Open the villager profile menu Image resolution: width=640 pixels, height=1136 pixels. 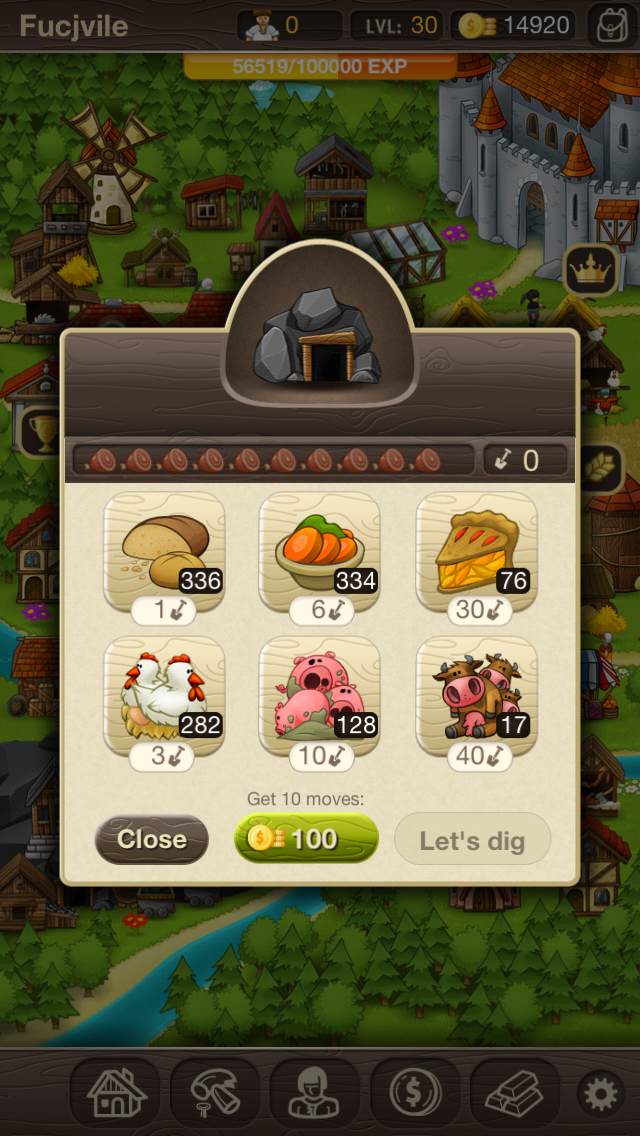click(314, 1093)
